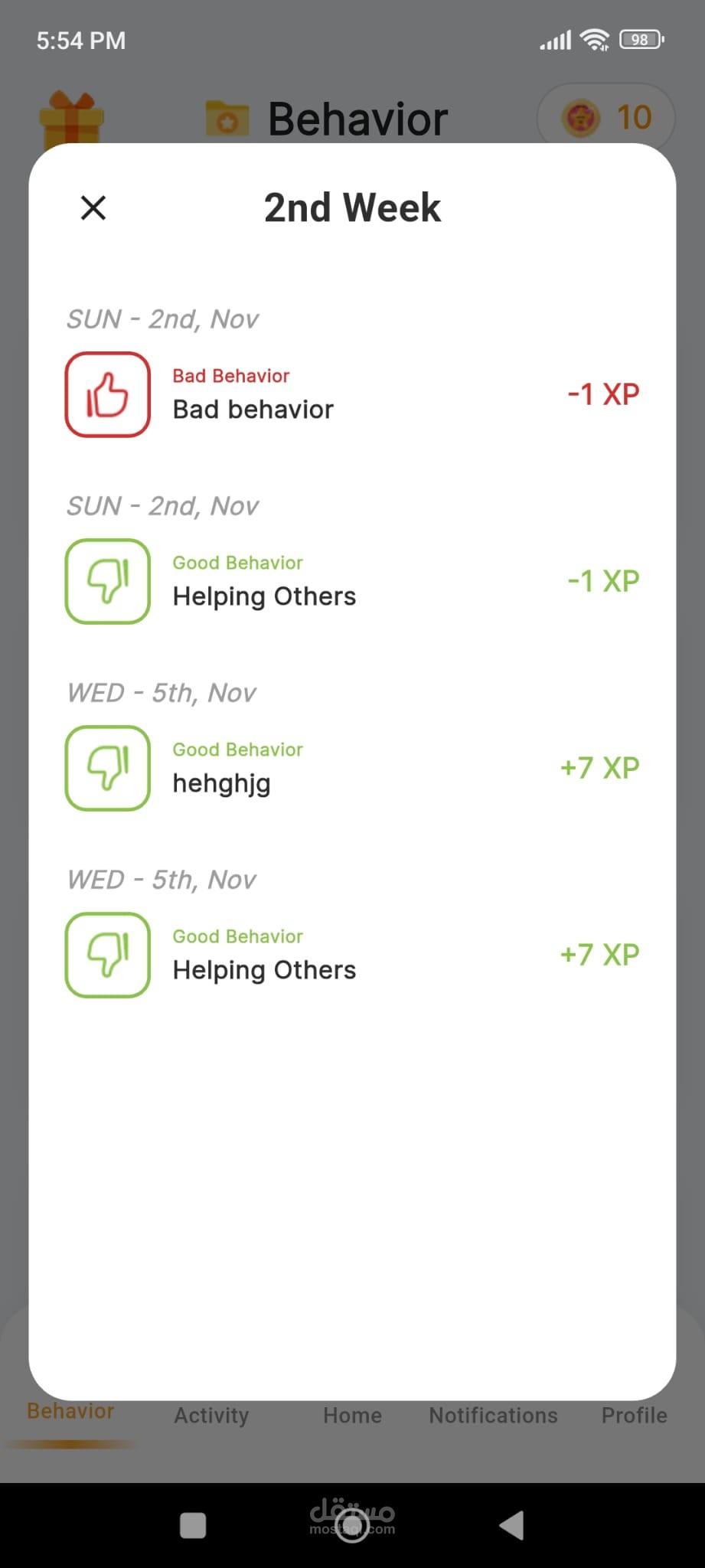Close the 2nd Week dialog
The height and width of the screenshot is (1568, 705).
point(93,207)
